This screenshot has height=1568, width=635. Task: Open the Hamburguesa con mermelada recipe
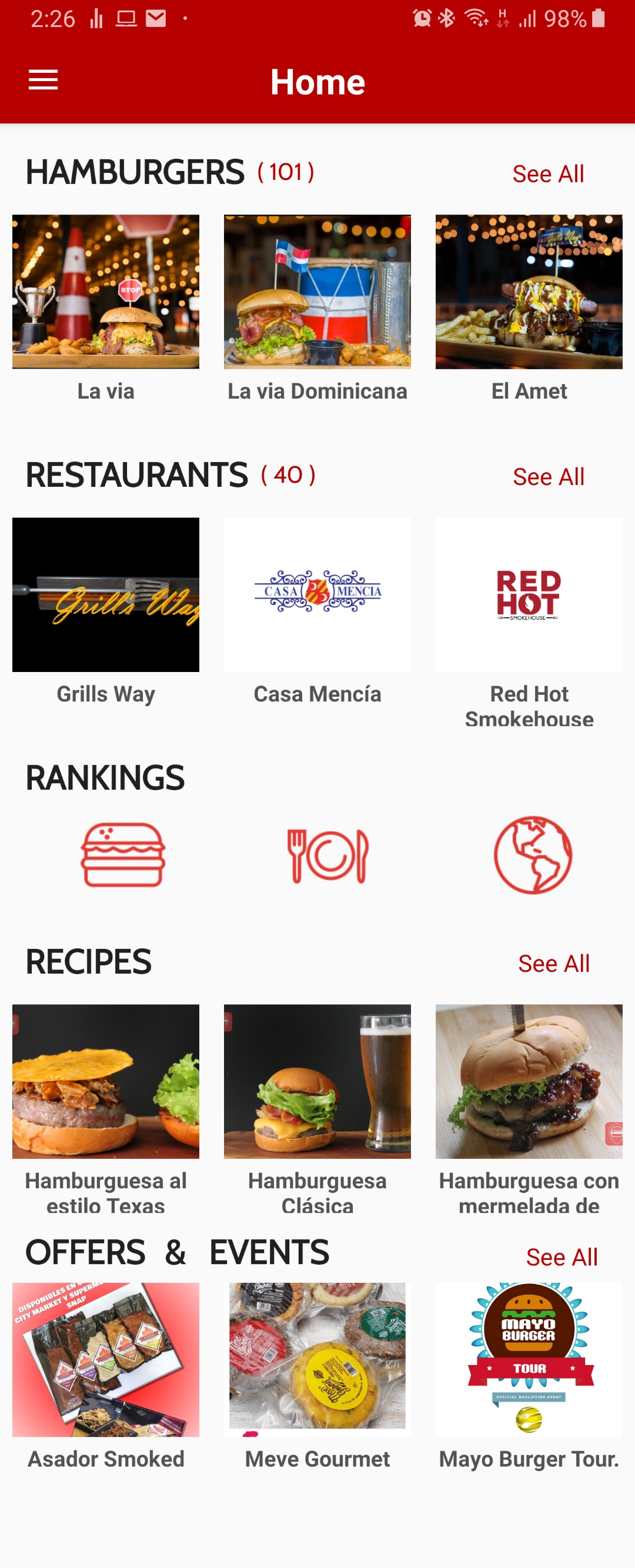[529, 1081]
